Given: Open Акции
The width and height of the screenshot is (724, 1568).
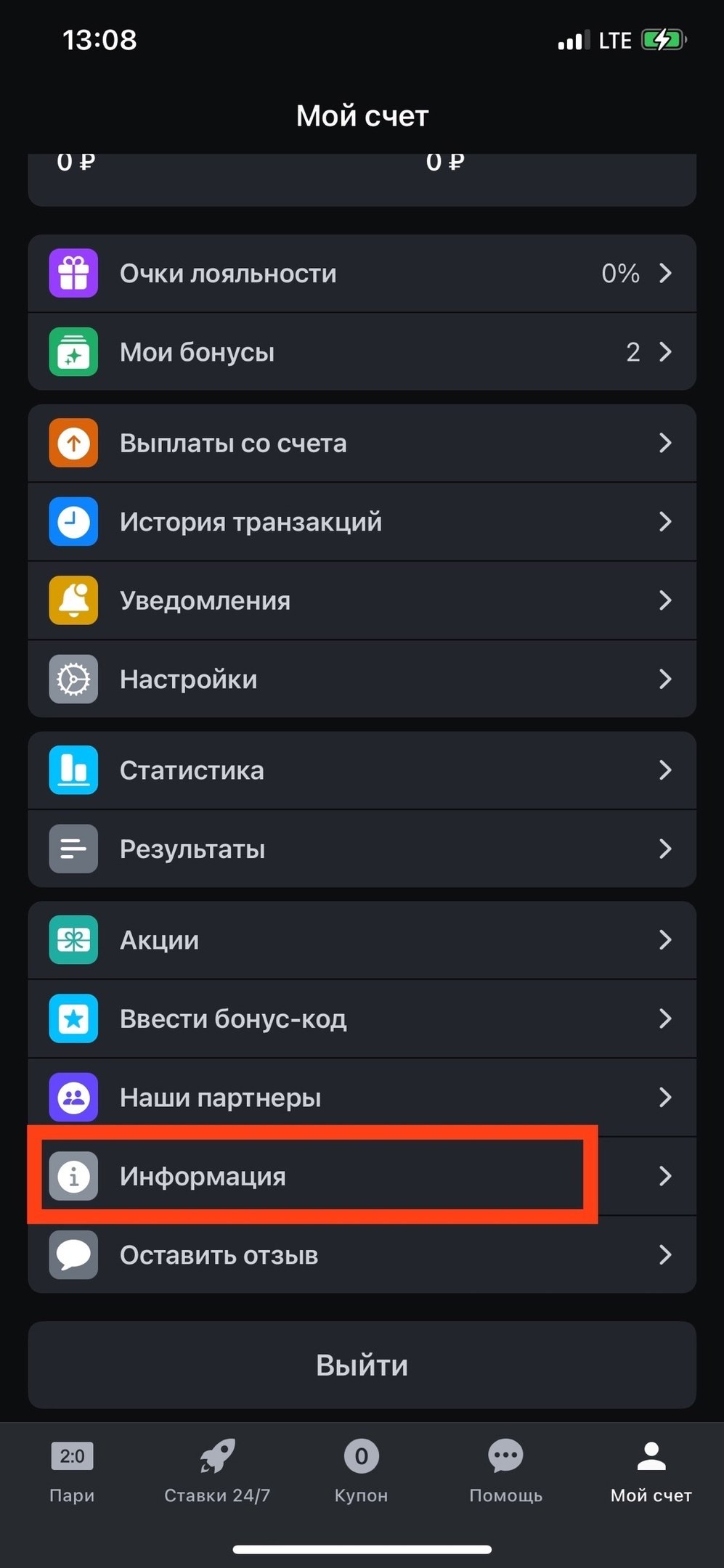Looking at the screenshot, I should pos(362,940).
